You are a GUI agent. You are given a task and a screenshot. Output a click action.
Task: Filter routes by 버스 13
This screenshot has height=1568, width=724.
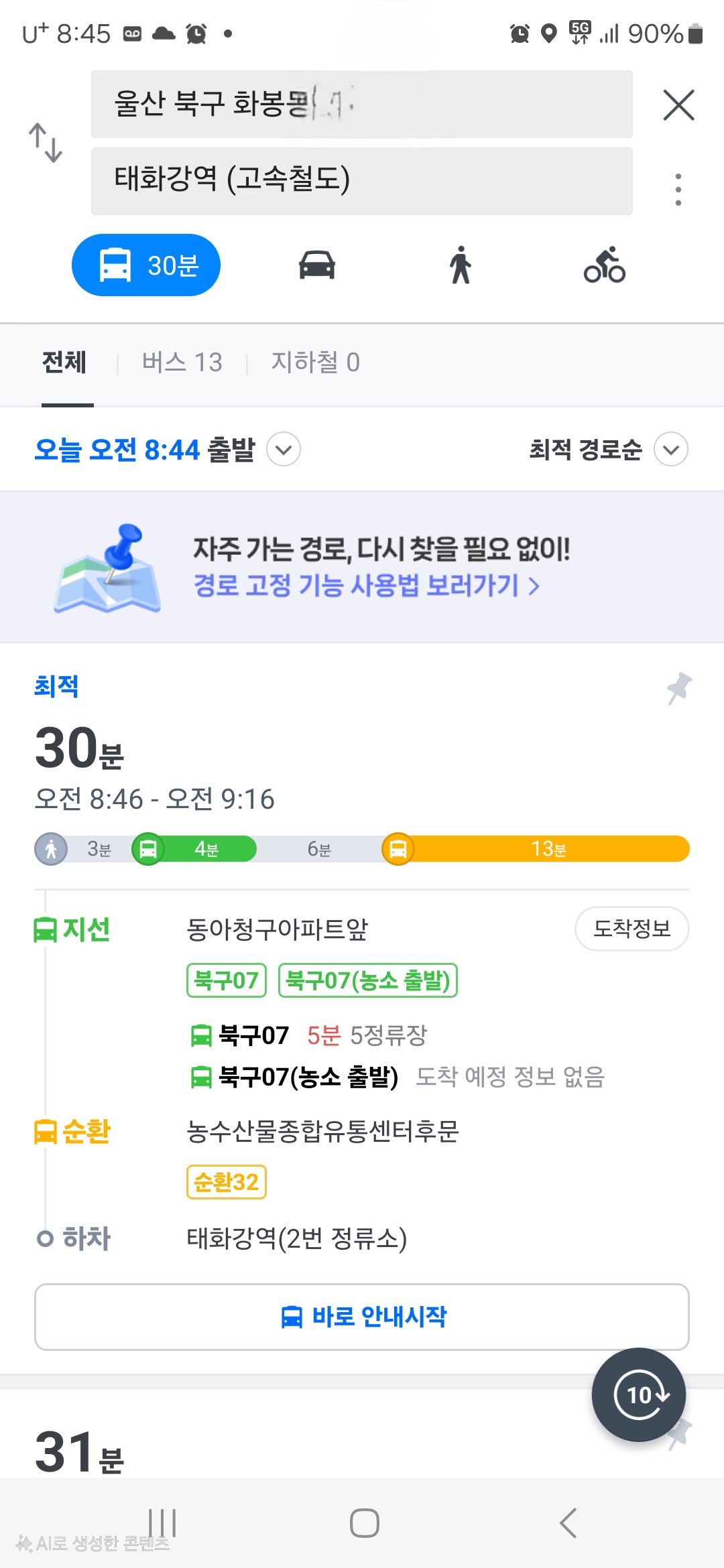click(182, 363)
